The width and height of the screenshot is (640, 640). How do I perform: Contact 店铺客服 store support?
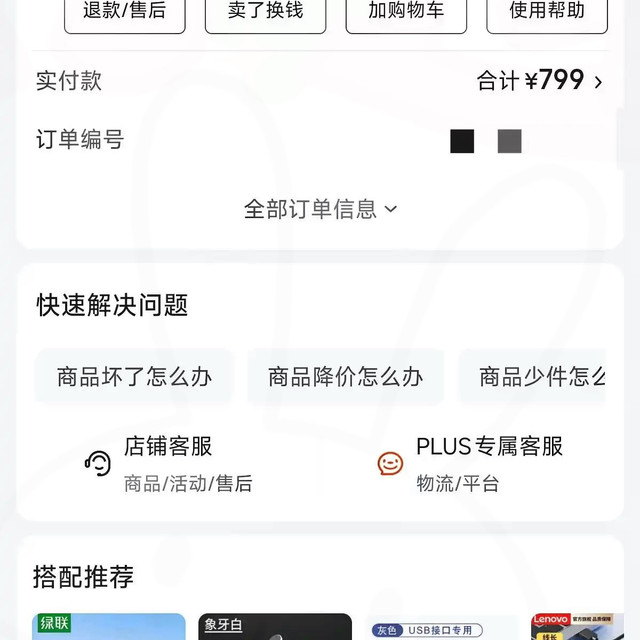(168, 463)
